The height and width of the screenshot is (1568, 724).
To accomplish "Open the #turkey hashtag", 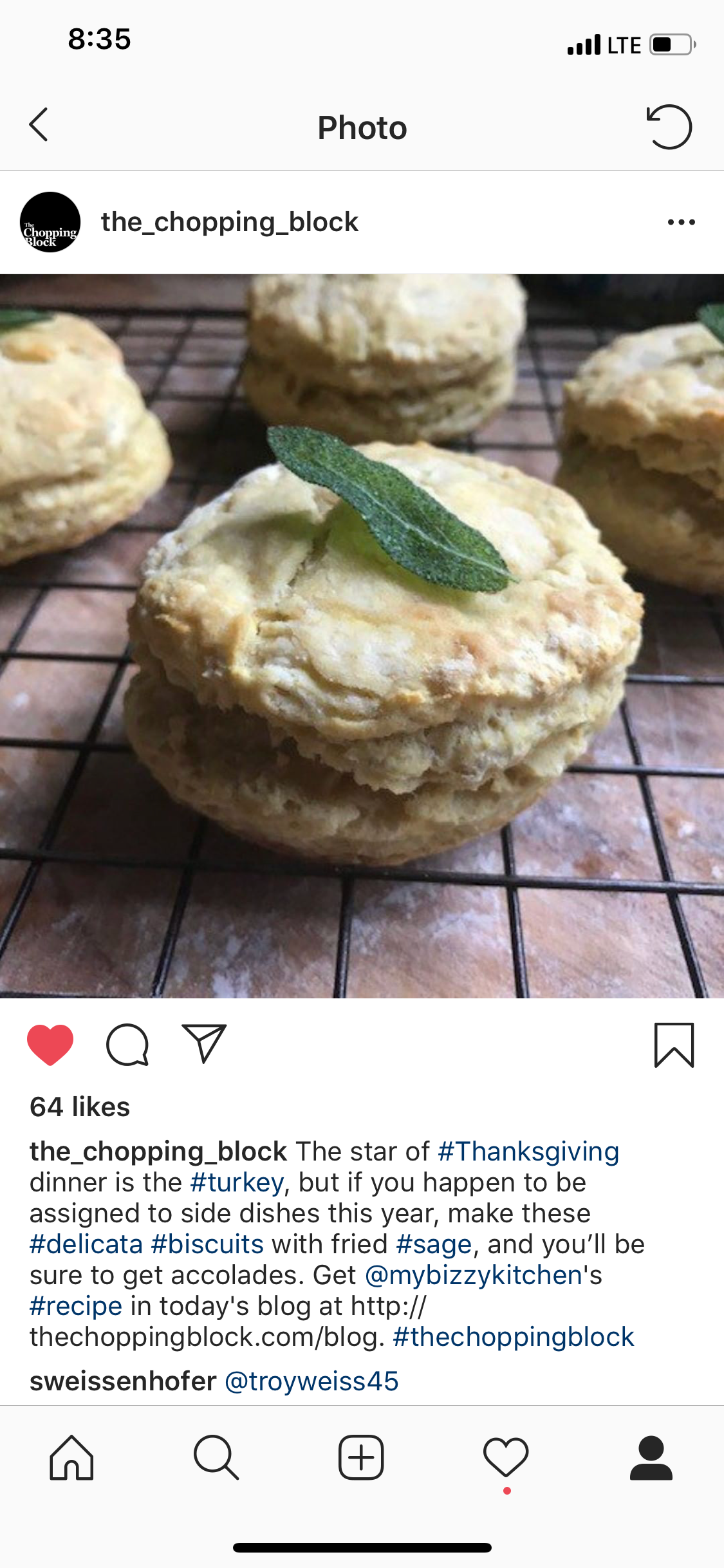I will coord(237,1182).
